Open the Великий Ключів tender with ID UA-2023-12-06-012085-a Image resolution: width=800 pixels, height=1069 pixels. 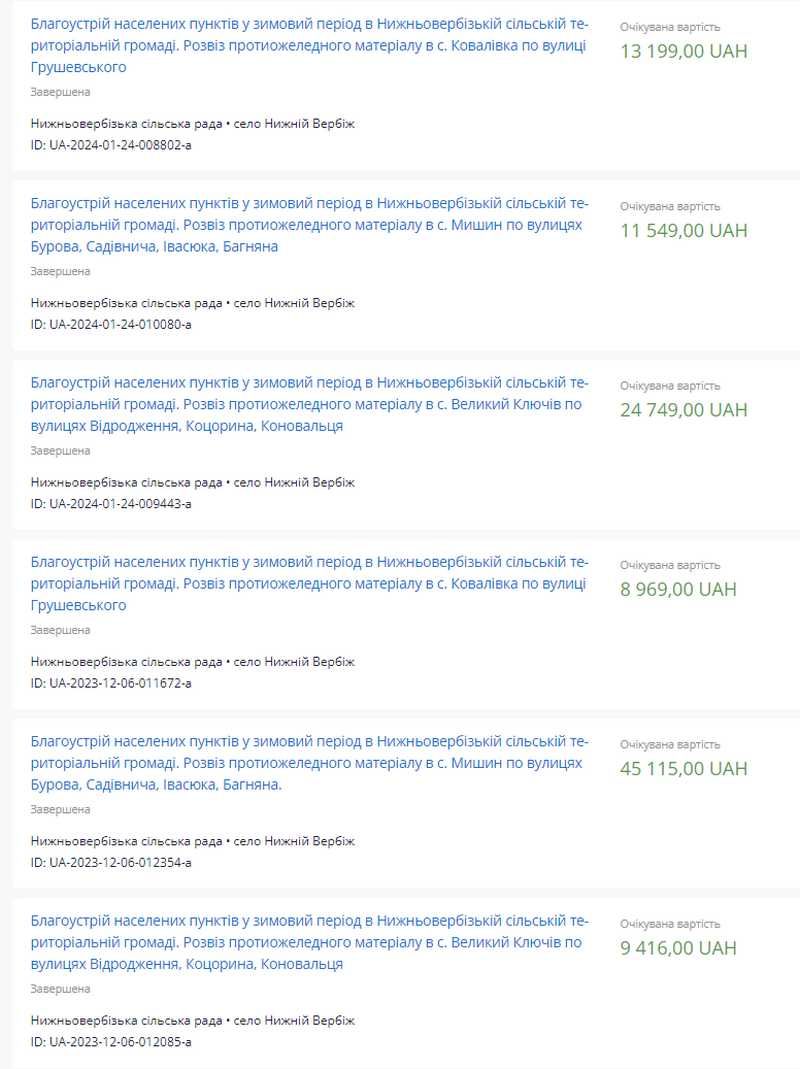(x=308, y=942)
